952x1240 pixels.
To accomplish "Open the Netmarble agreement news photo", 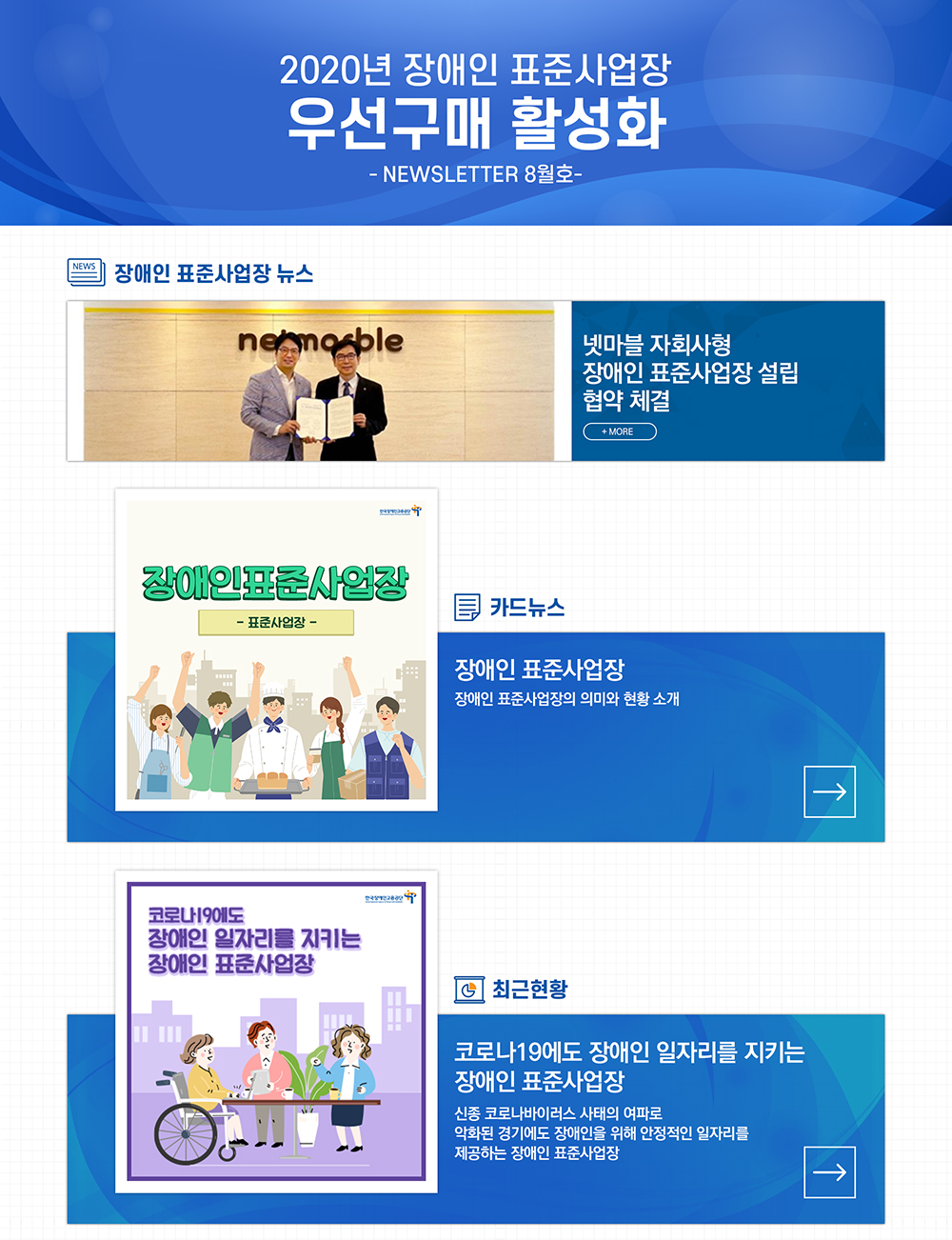I will 319,381.
